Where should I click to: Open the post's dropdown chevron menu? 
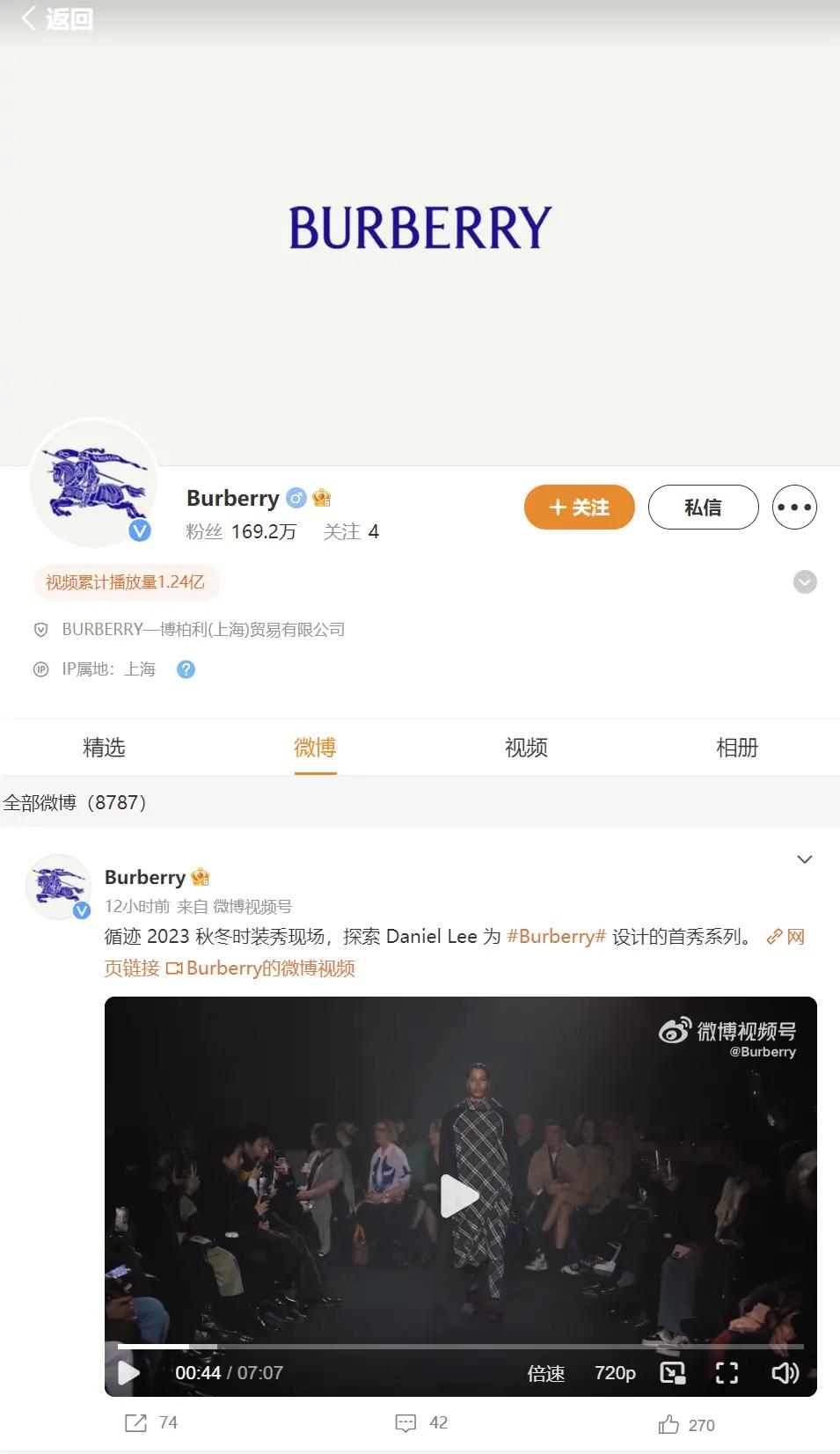click(x=804, y=859)
